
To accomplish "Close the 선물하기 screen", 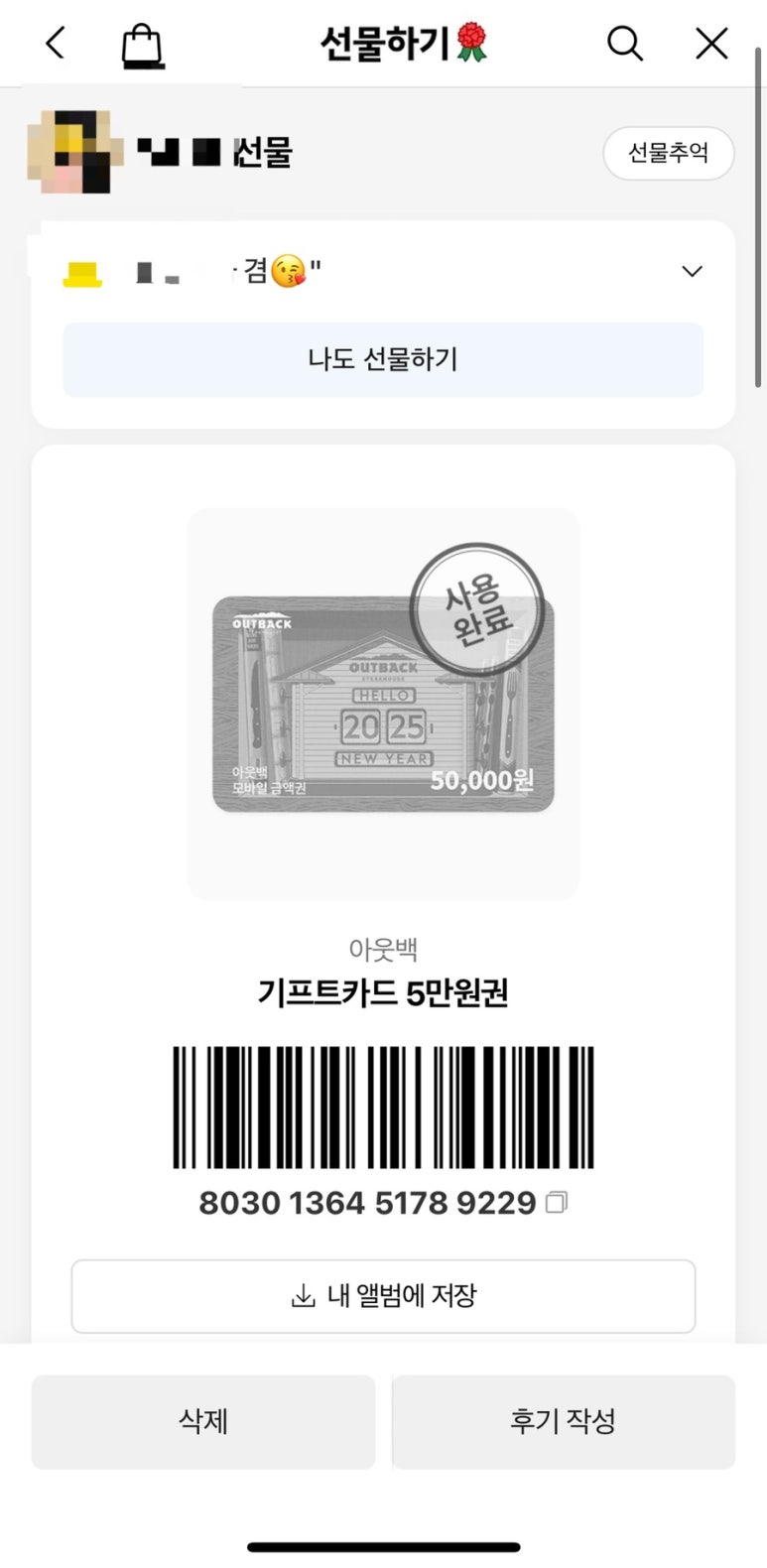I will [x=711, y=44].
